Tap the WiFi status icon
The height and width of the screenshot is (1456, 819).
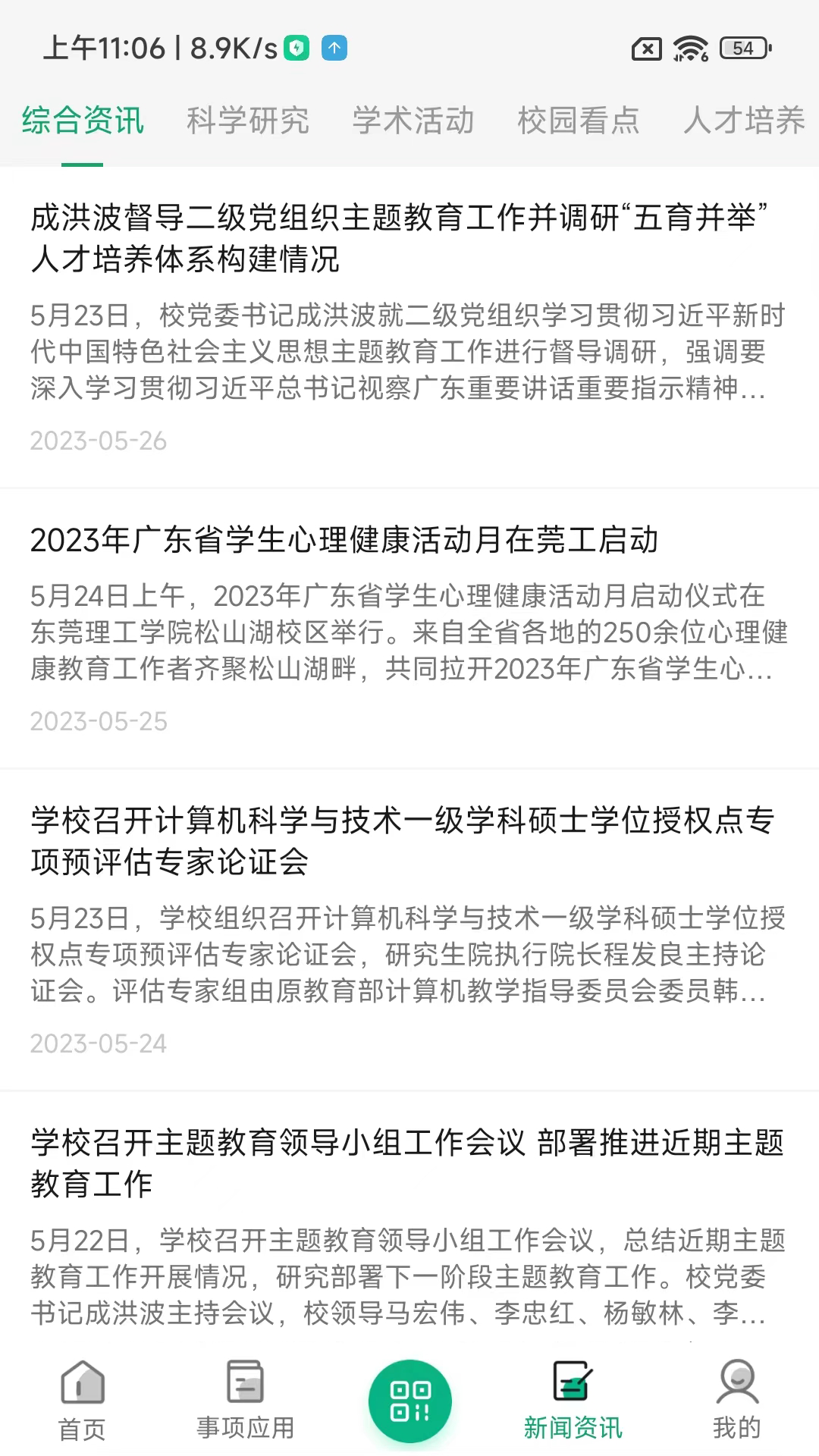pos(689,47)
